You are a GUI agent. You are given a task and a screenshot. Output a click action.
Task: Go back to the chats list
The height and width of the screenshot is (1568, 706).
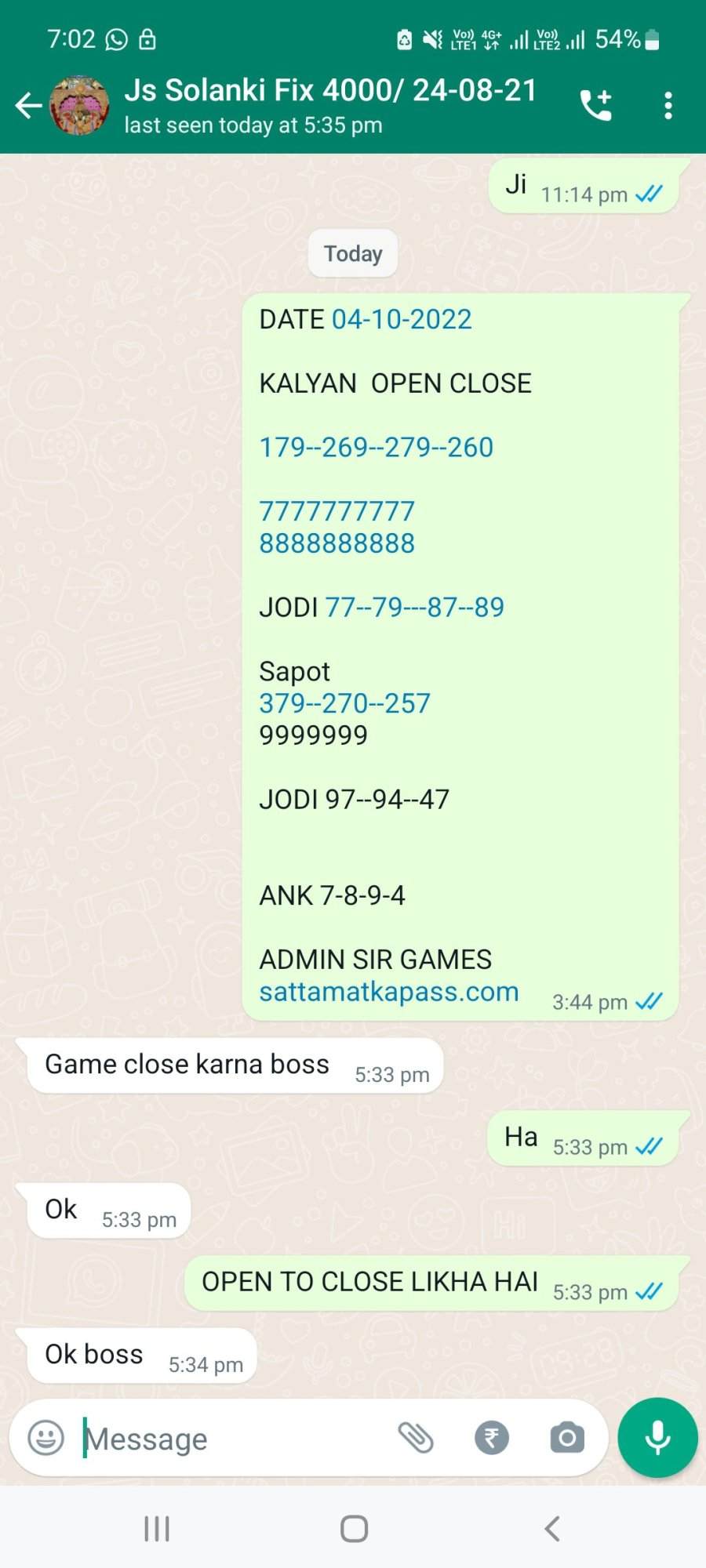[28, 105]
